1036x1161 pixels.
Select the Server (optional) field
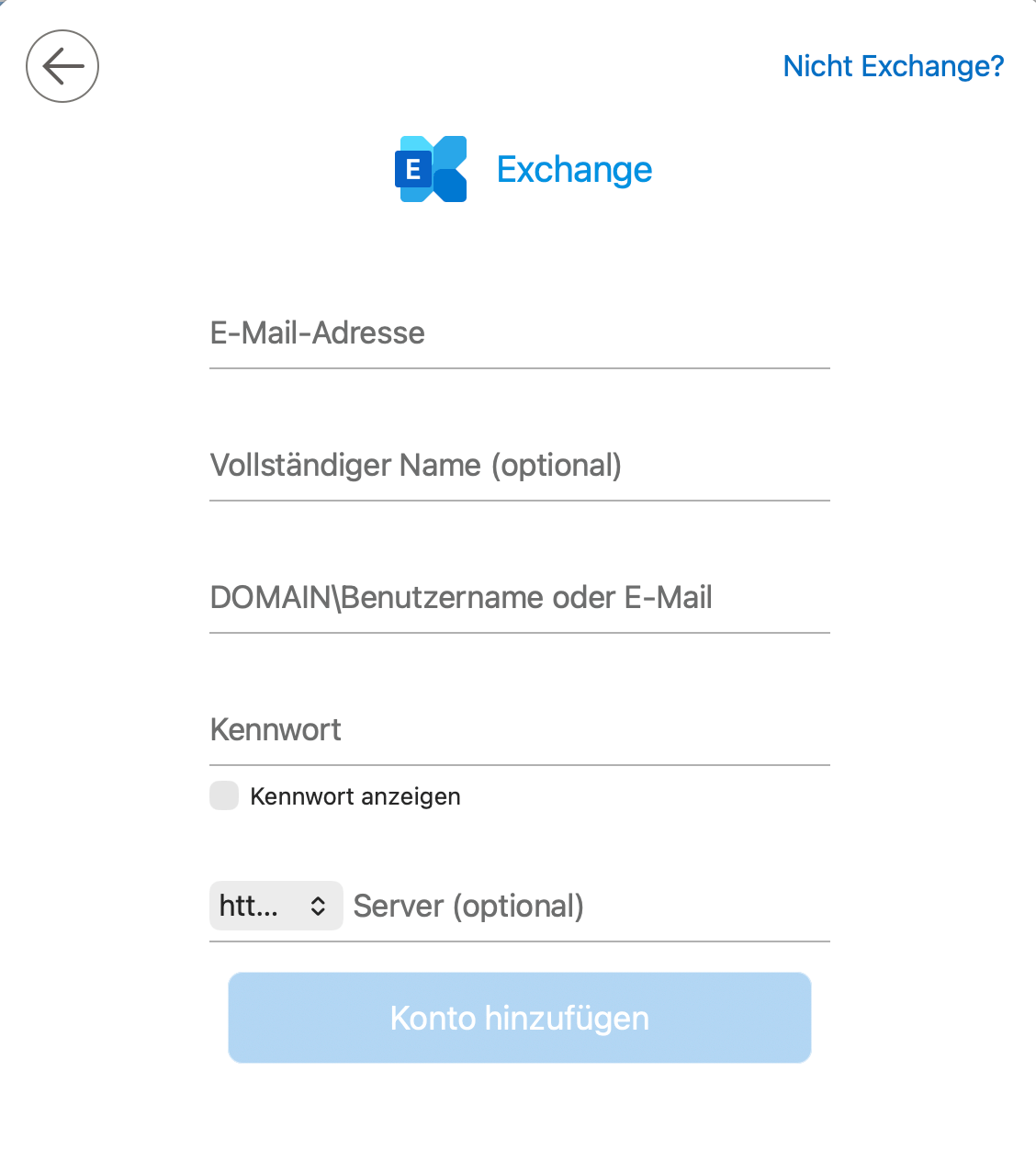588,907
